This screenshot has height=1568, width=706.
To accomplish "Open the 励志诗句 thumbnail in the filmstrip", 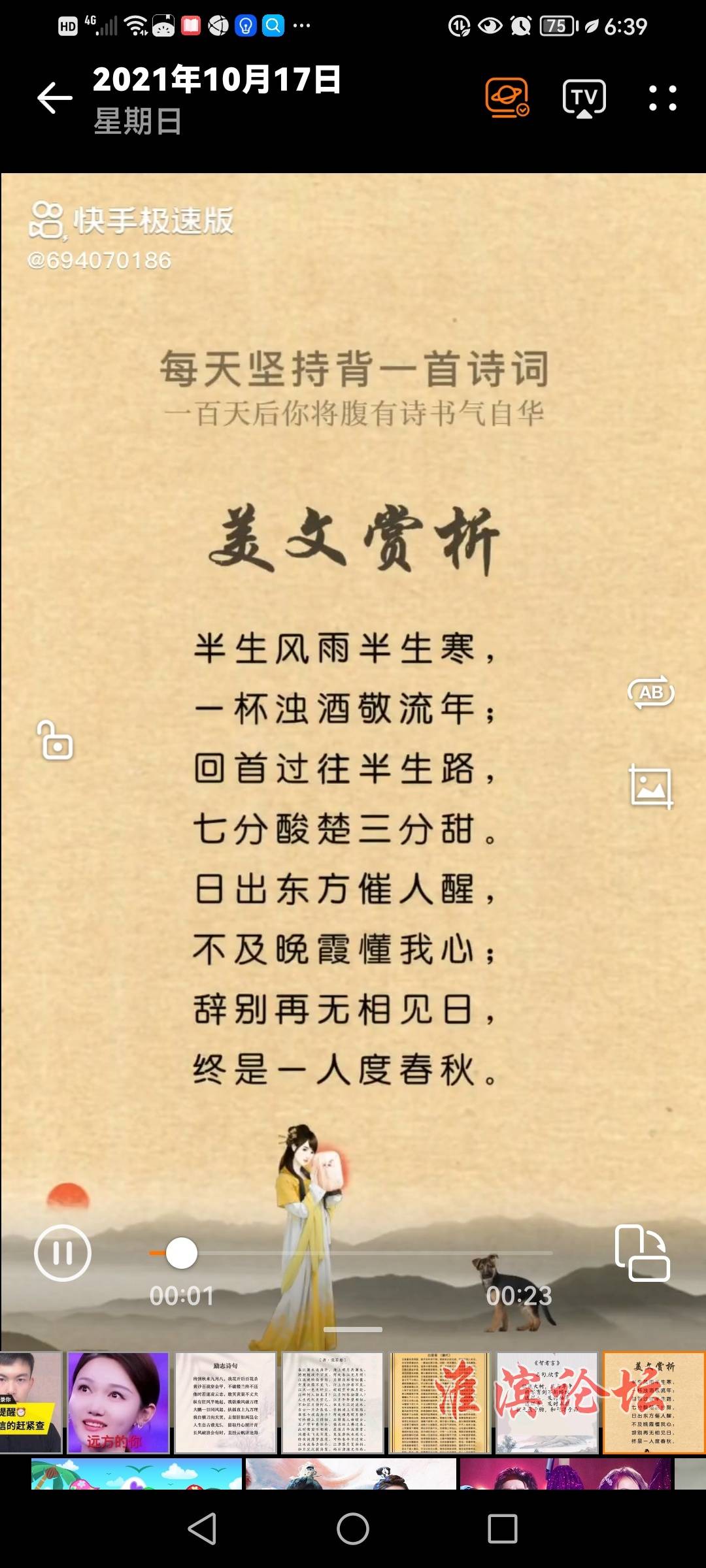I will pyautogui.click(x=226, y=1403).
